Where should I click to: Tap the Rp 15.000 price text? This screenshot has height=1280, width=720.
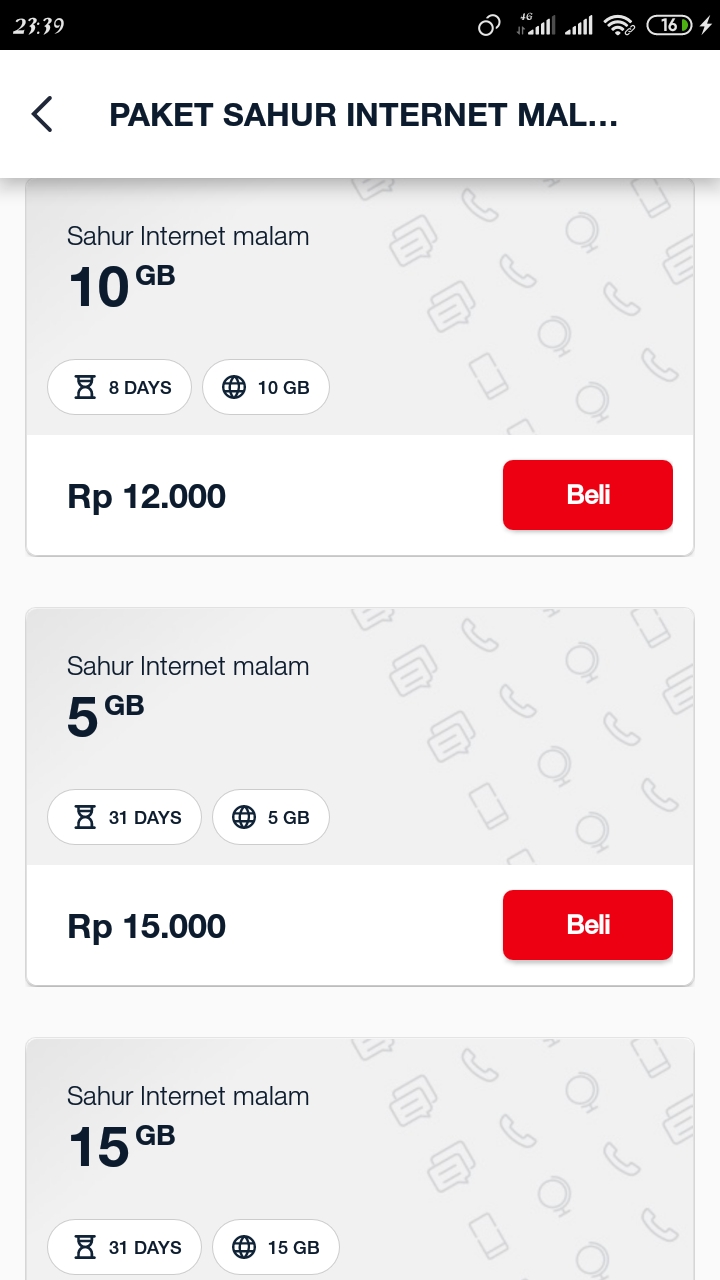point(146,926)
